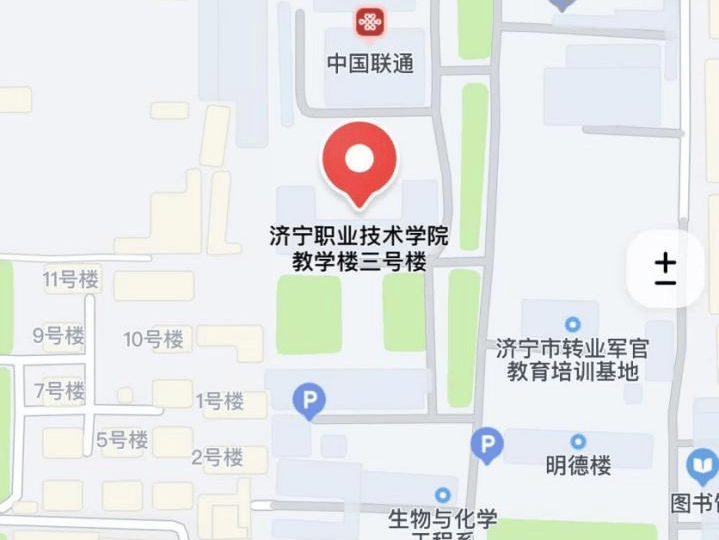This screenshot has height=540, width=719.
Task: Select the 明德楼 point of interest
Action: click(x=578, y=442)
